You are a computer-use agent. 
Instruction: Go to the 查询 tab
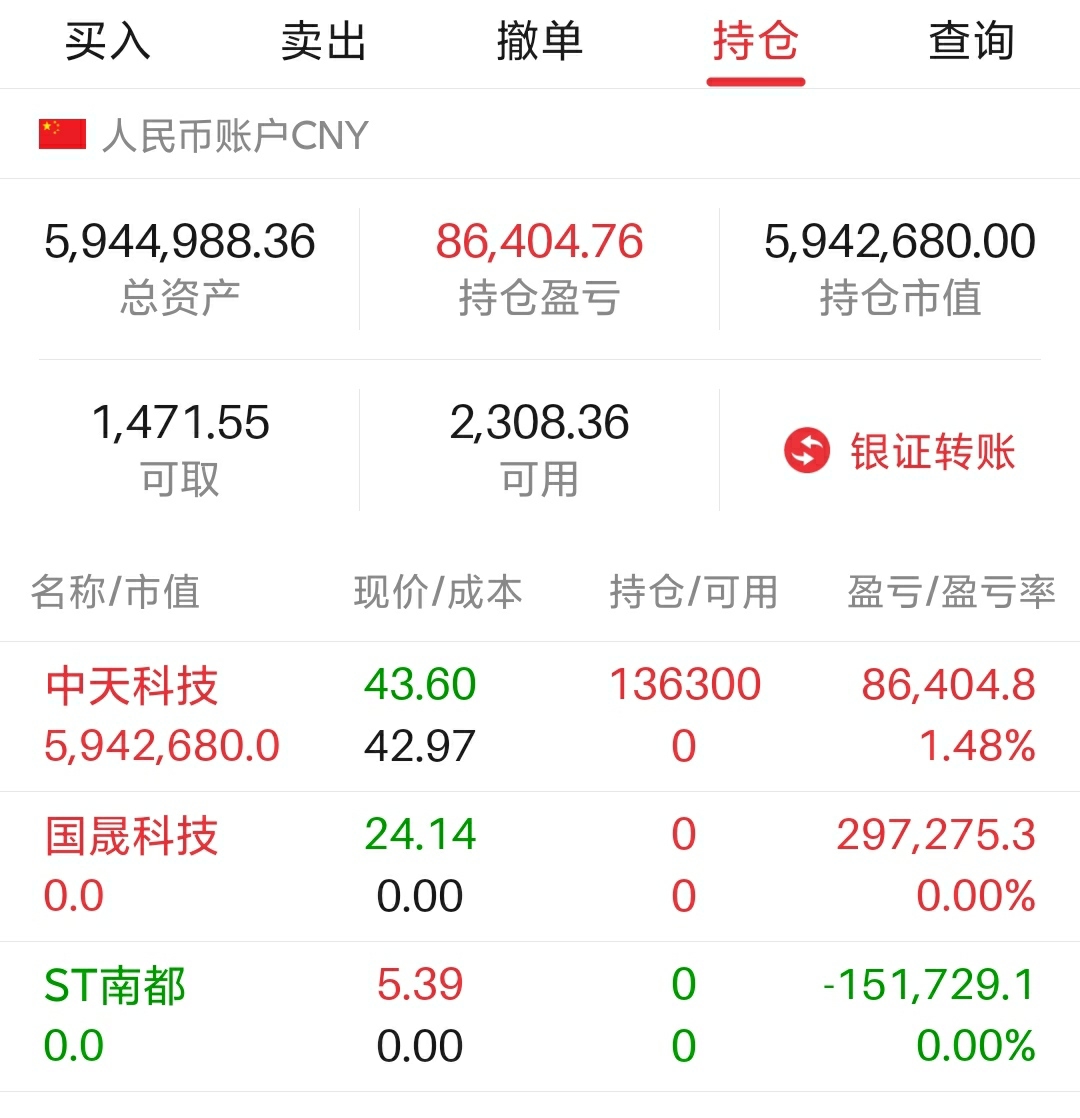pos(971,41)
